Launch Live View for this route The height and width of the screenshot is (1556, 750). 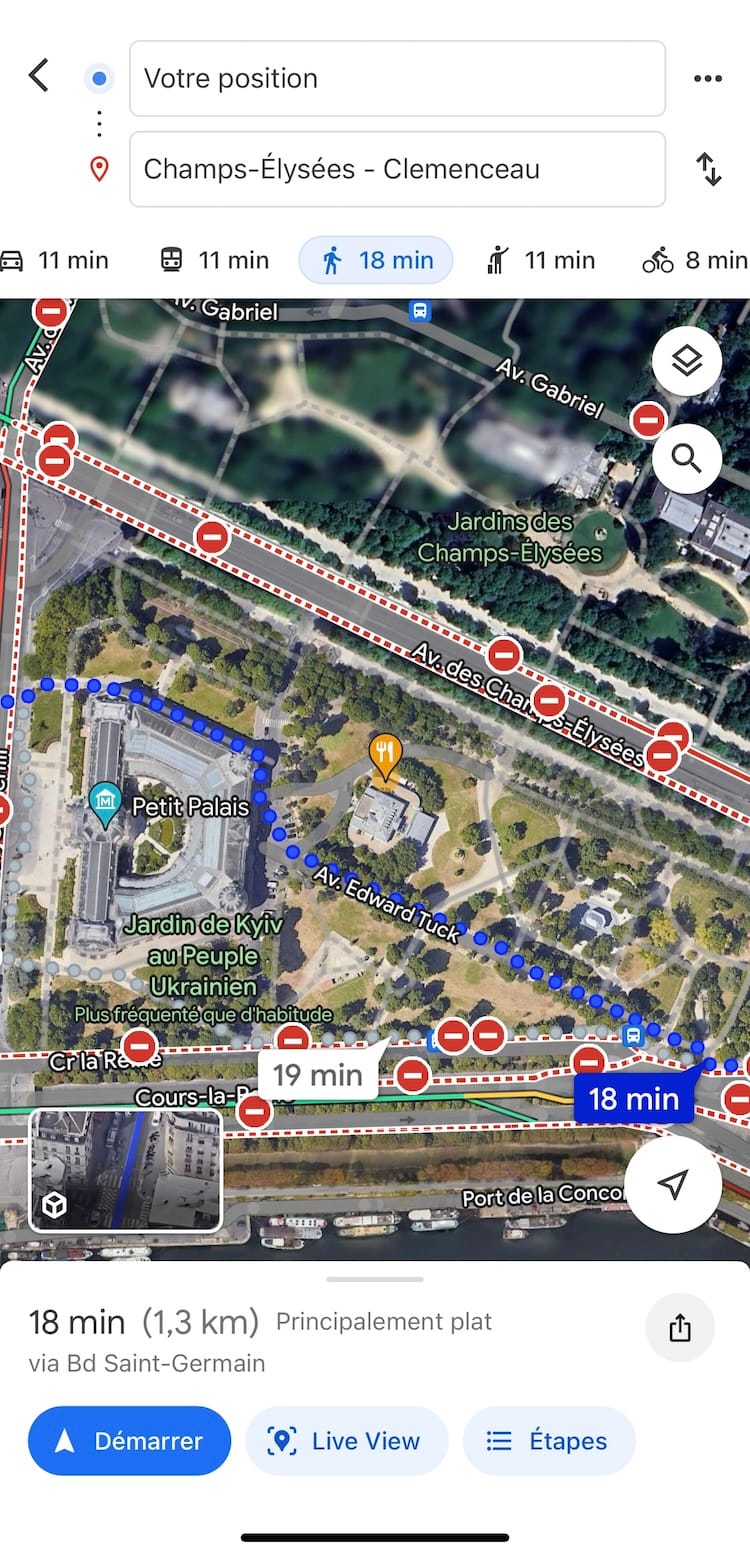[x=346, y=1441]
